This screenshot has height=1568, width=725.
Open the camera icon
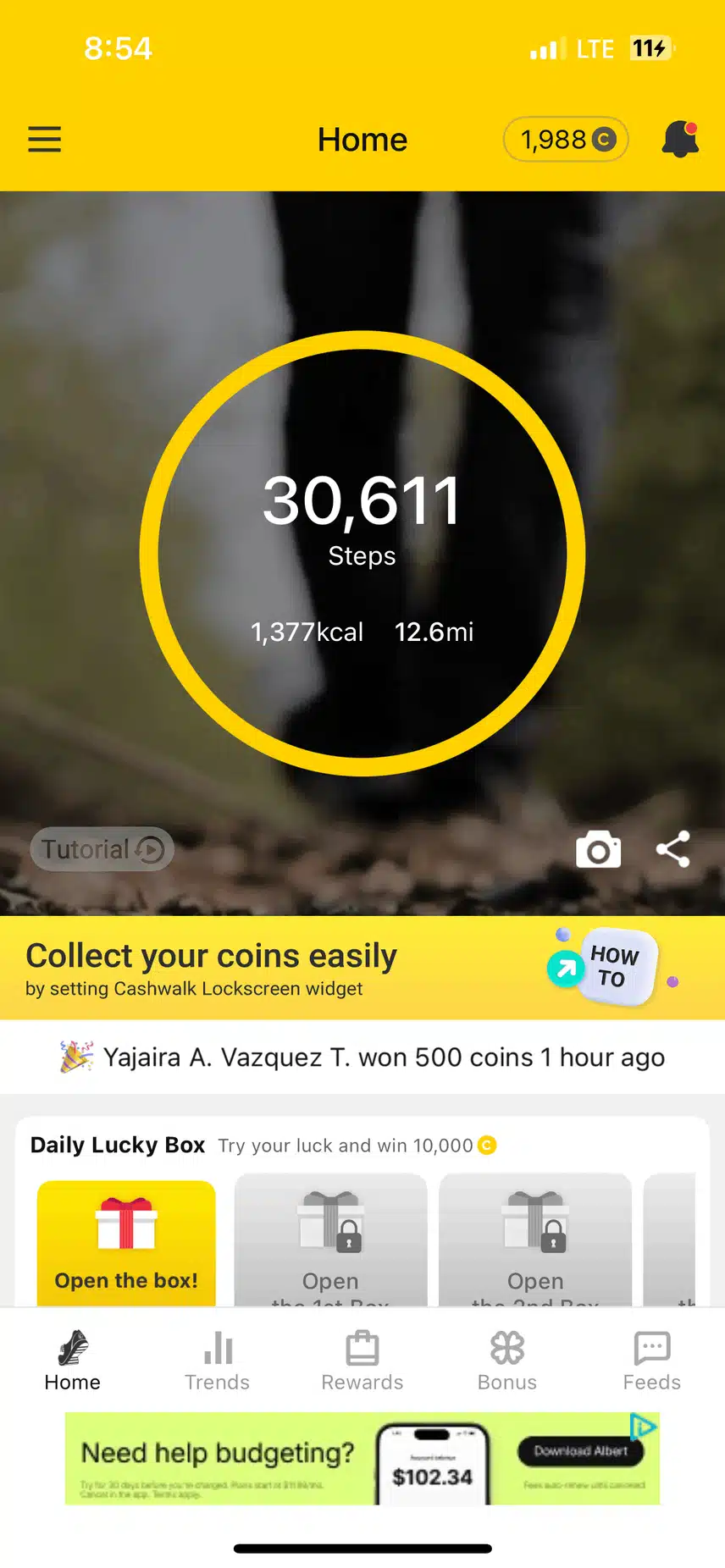(598, 849)
